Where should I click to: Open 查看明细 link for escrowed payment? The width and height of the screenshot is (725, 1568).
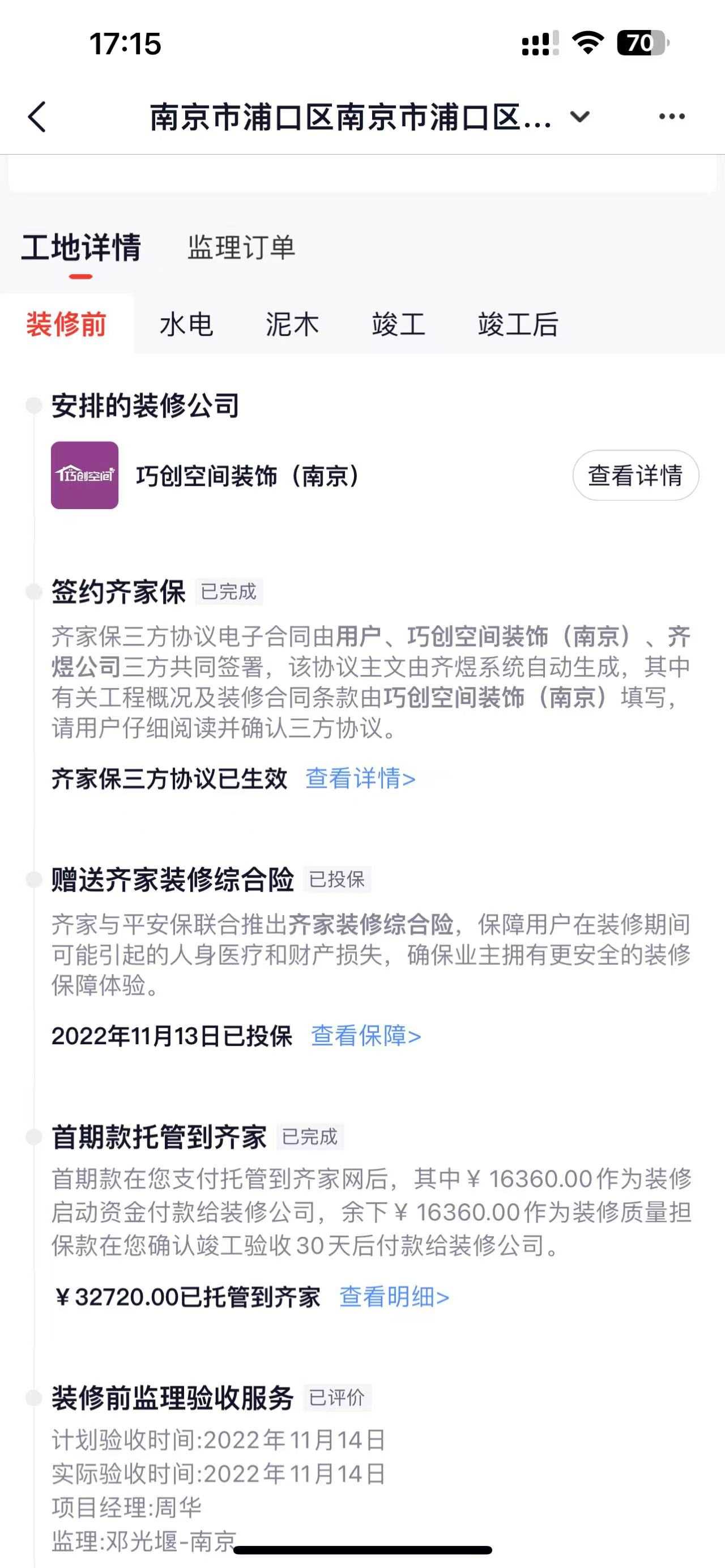pyautogui.click(x=394, y=1297)
